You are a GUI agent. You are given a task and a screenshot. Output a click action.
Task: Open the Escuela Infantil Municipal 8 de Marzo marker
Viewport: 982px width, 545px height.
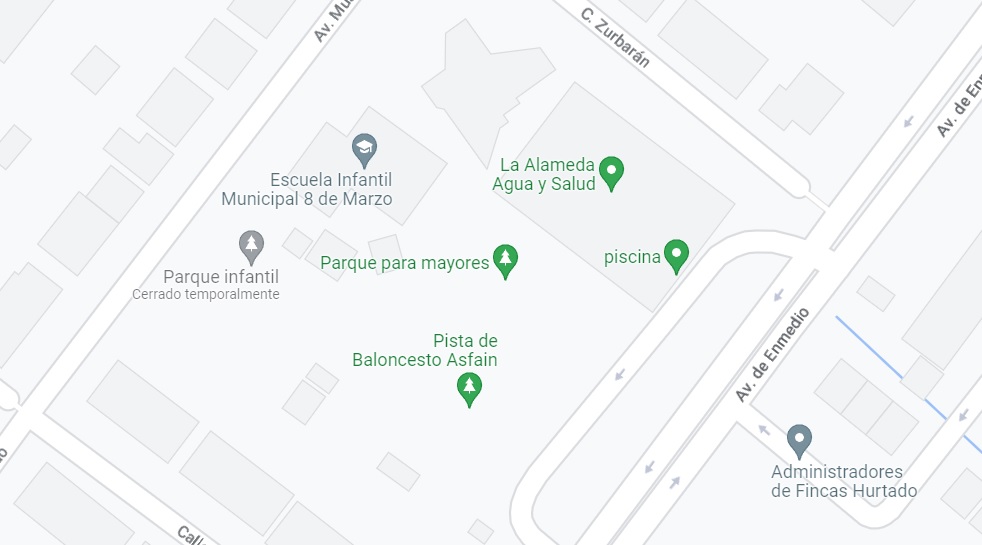pyautogui.click(x=365, y=150)
